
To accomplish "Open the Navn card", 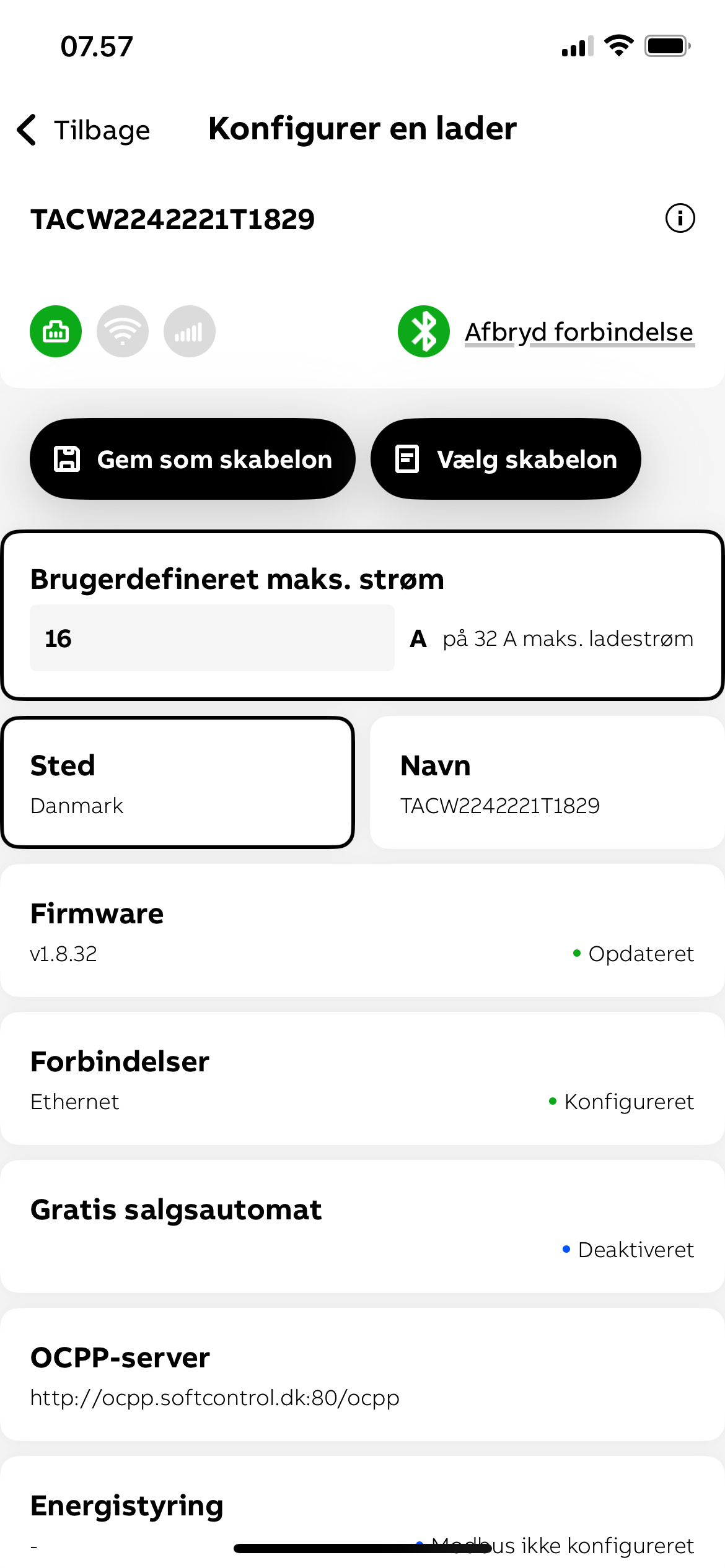I will (x=547, y=783).
